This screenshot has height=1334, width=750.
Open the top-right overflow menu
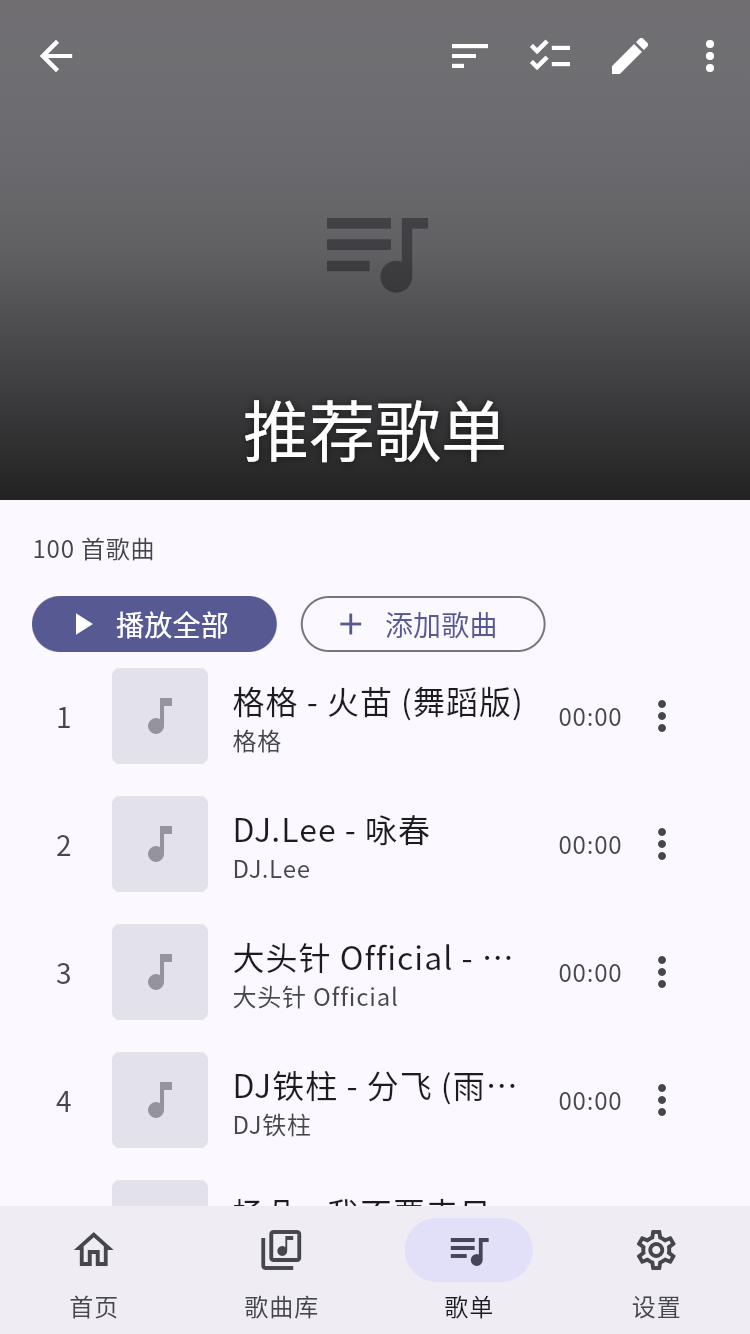710,56
